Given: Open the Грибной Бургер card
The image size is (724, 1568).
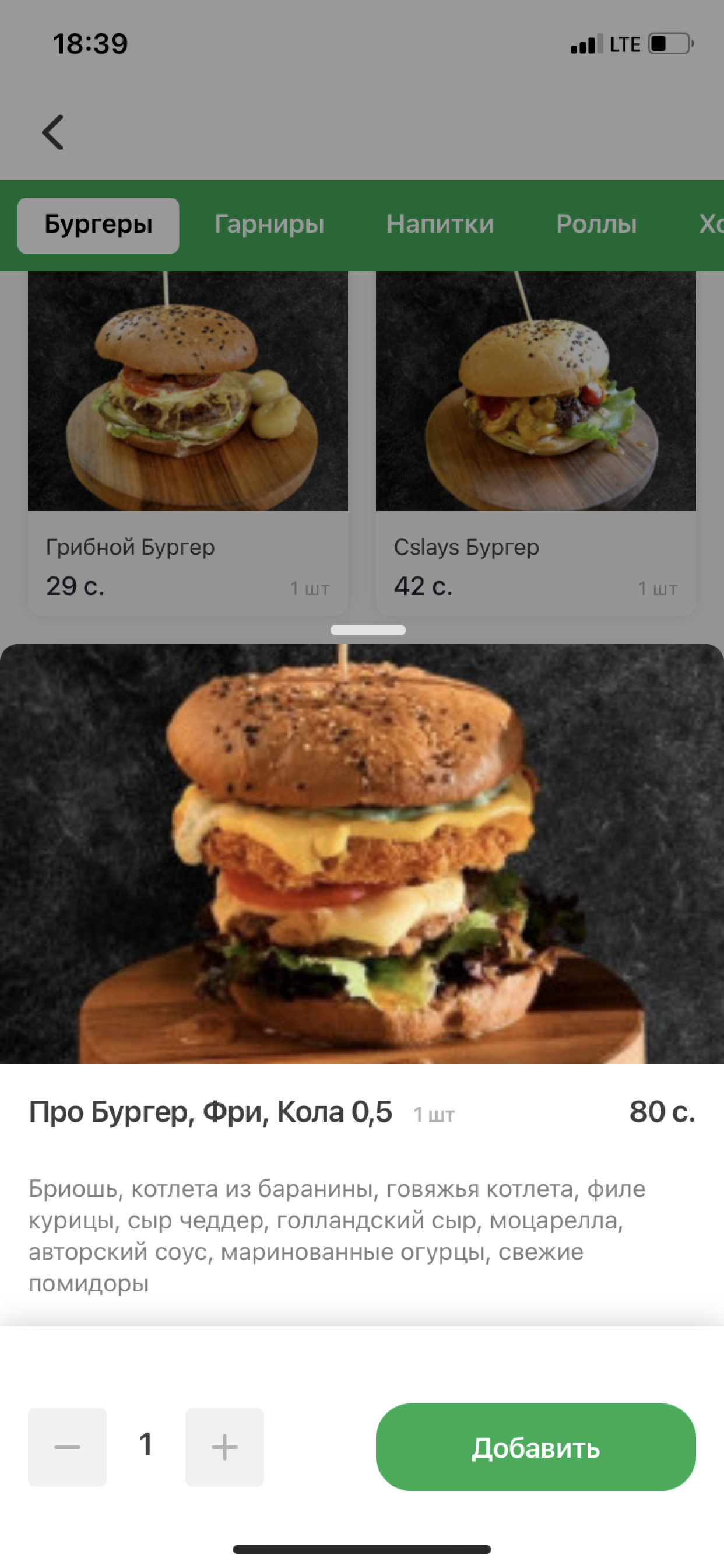Looking at the screenshot, I should pyautogui.click(x=187, y=443).
